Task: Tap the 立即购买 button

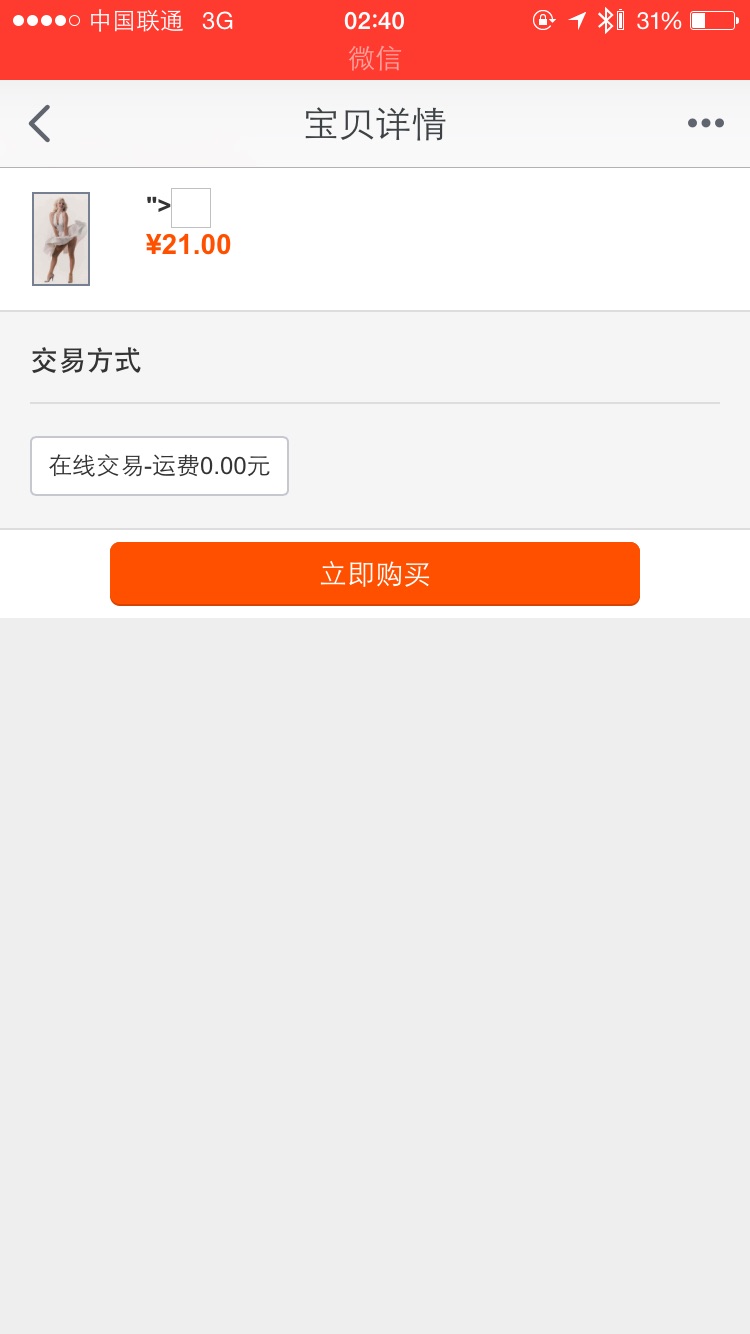Action: [x=375, y=574]
